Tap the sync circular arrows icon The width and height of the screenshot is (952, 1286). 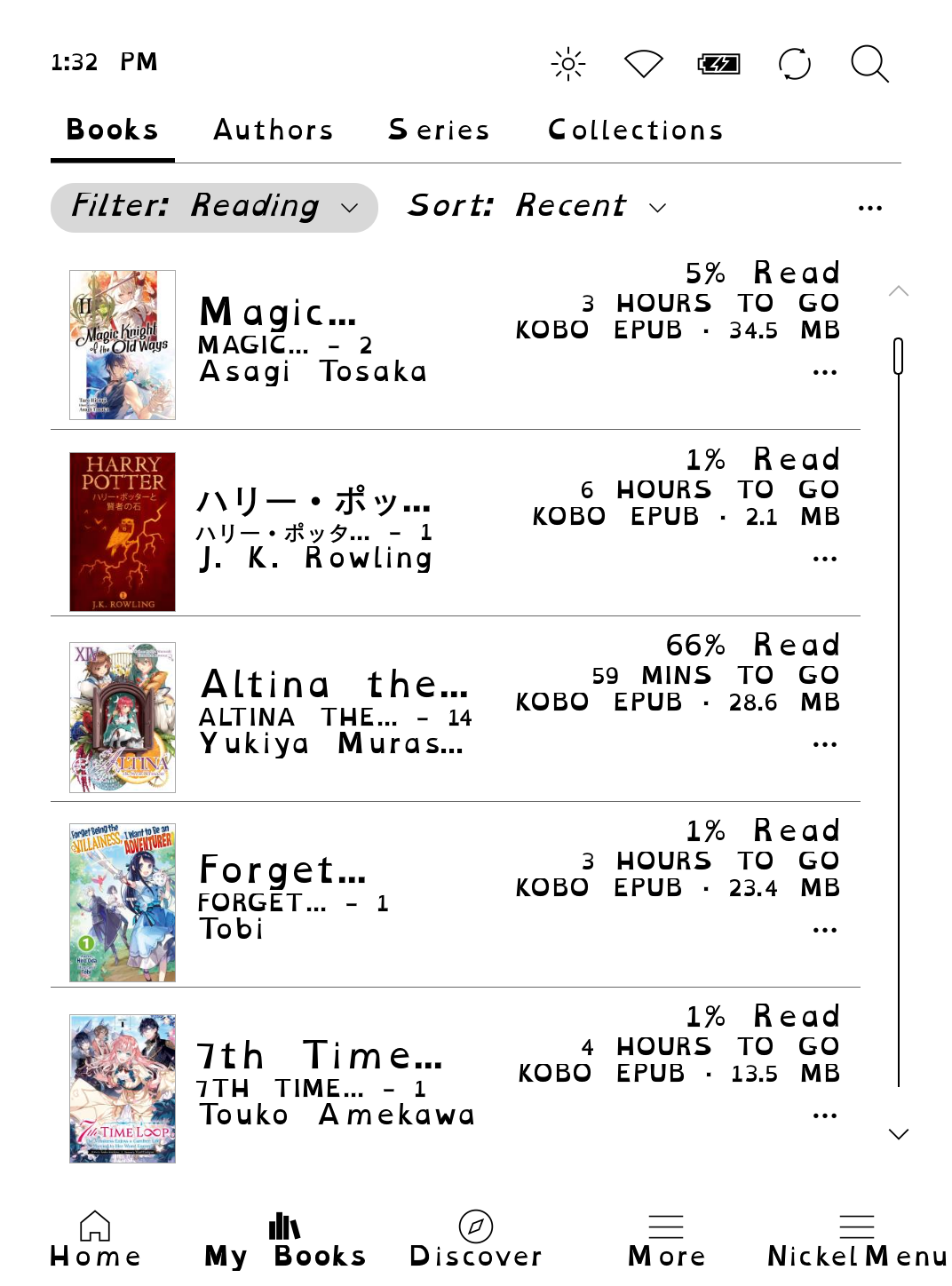coord(795,64)
